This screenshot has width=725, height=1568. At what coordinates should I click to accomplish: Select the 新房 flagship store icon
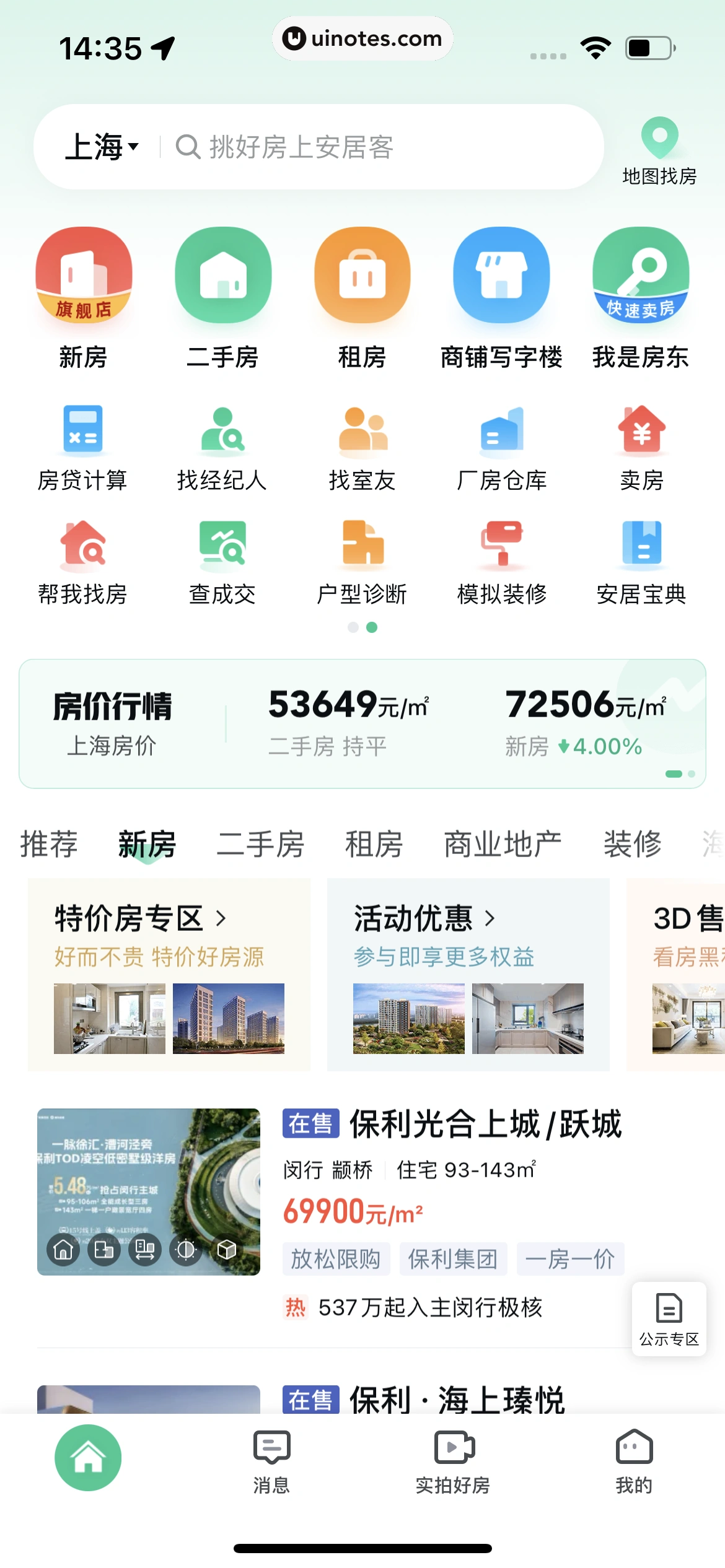(84, 277)
